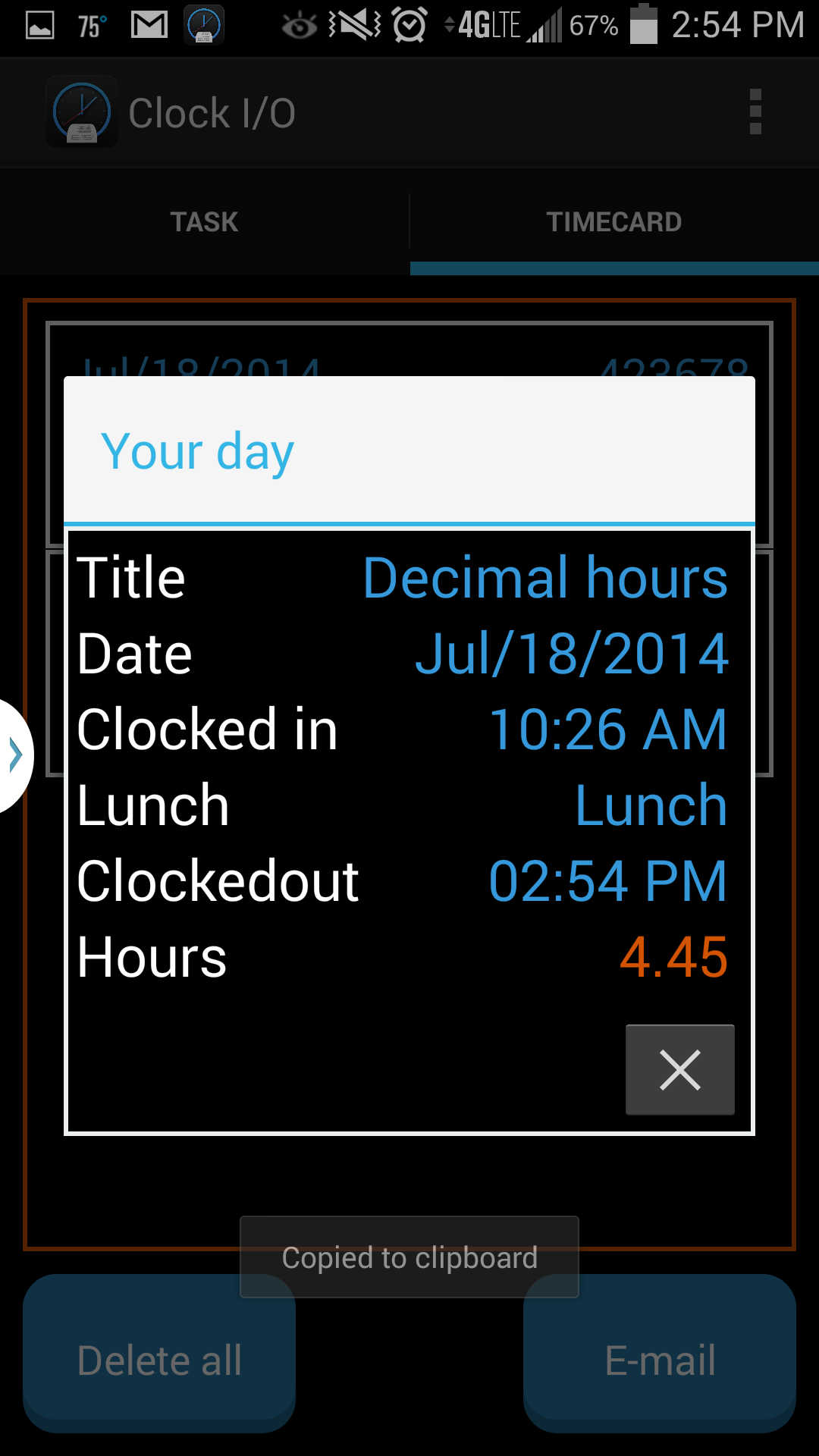The height and width of the screenshot is (1456, 819).
Task: Tap the E-mail button
Action: click(x=658, y=1359)
